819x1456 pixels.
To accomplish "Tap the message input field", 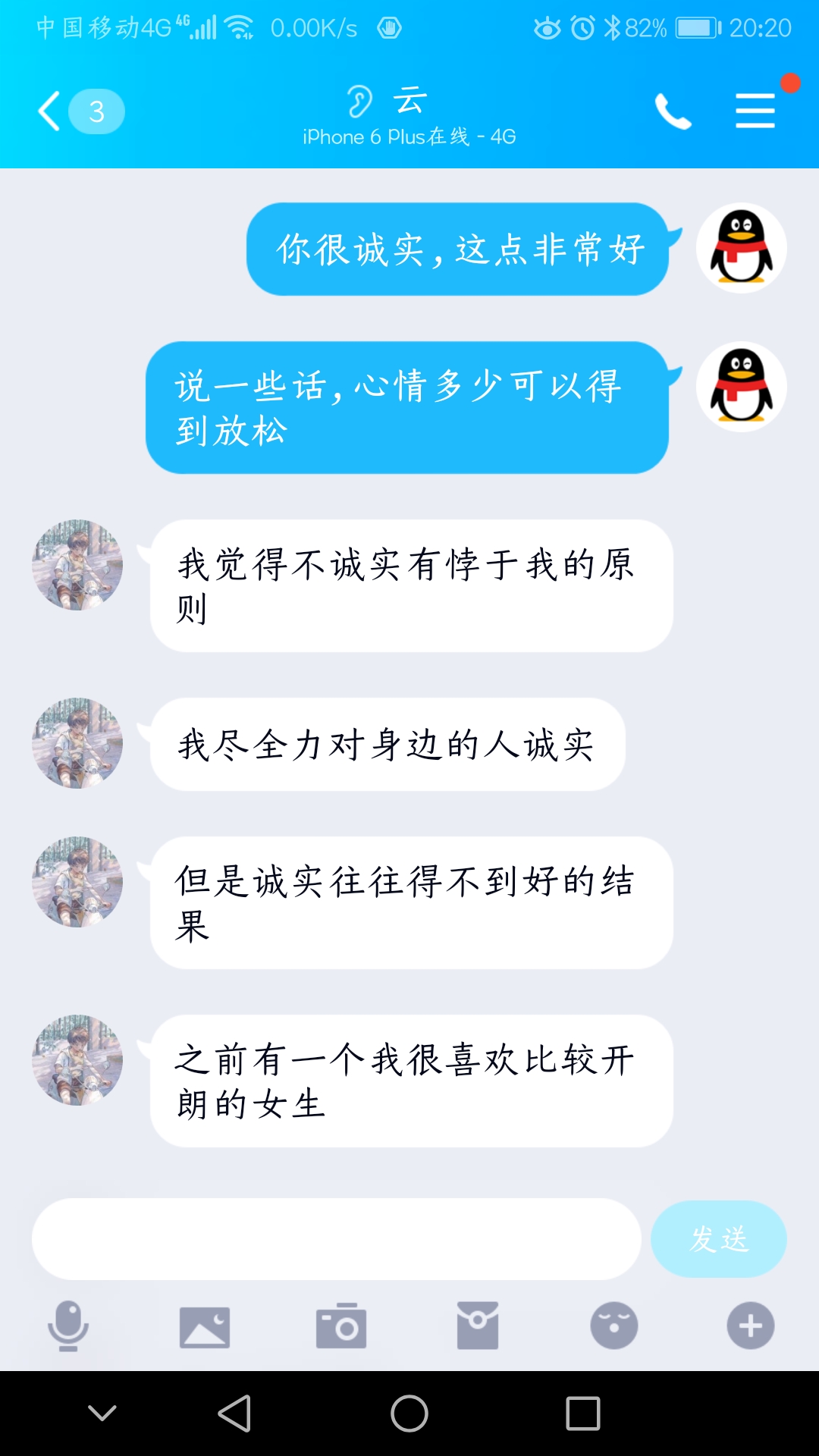I will point(336,1238).
